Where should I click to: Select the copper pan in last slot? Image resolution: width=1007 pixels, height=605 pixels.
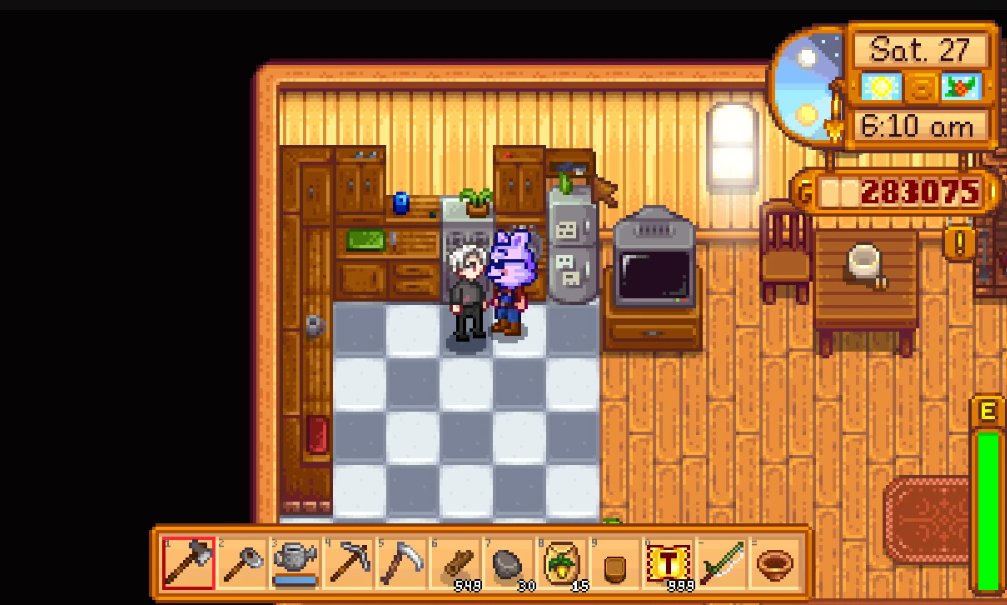pos(776,564)
